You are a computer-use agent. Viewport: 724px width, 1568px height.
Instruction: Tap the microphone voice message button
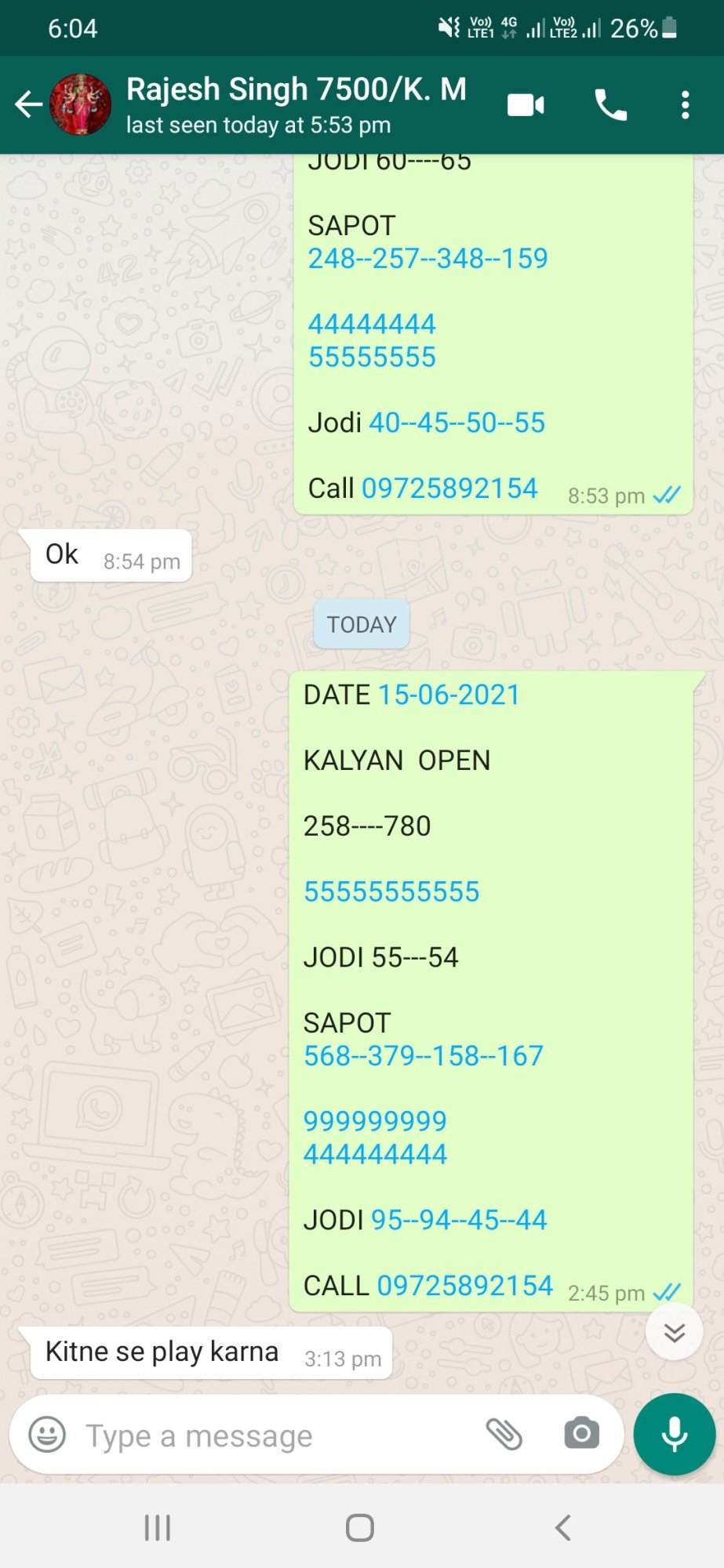click(675, 1435)
